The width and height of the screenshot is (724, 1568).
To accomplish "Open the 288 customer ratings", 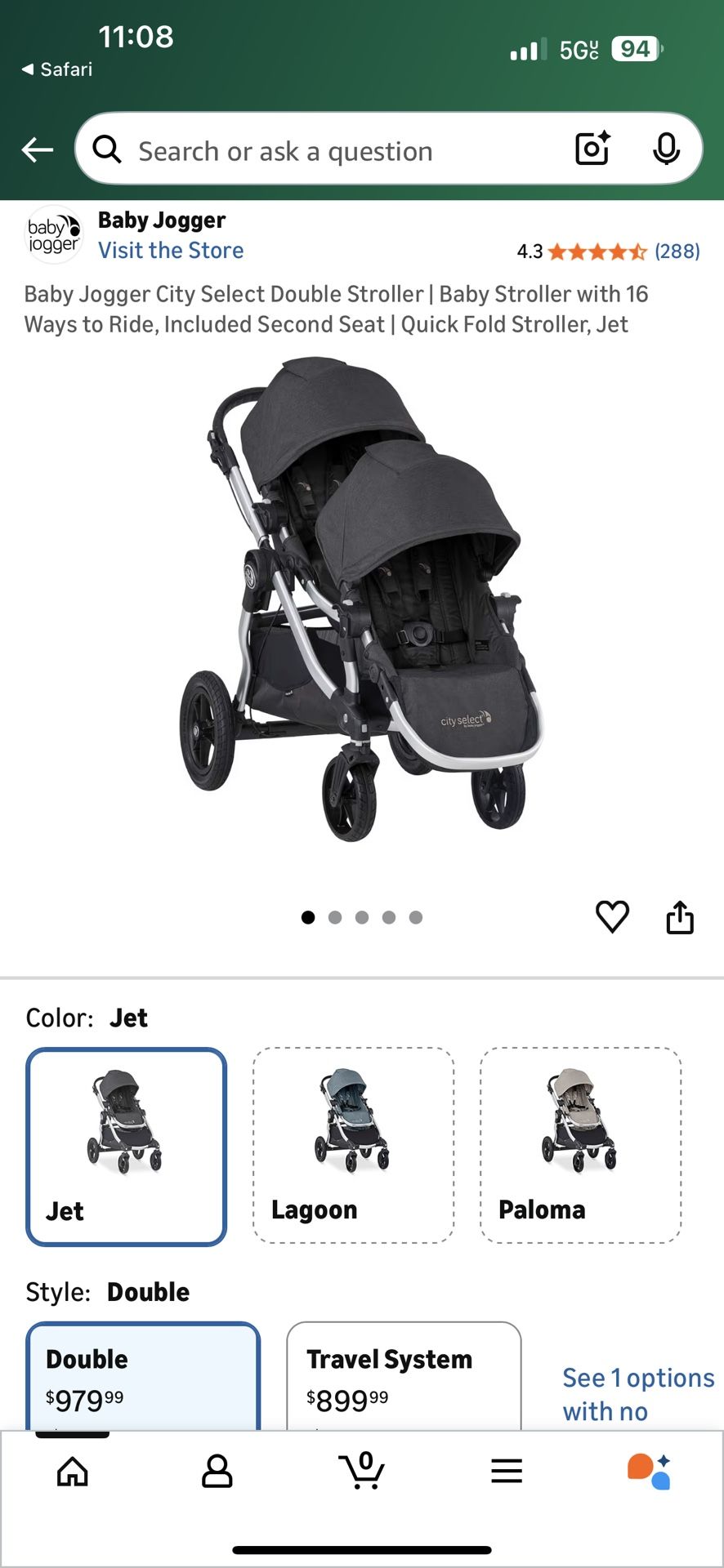I will click(x=677, y=251).
